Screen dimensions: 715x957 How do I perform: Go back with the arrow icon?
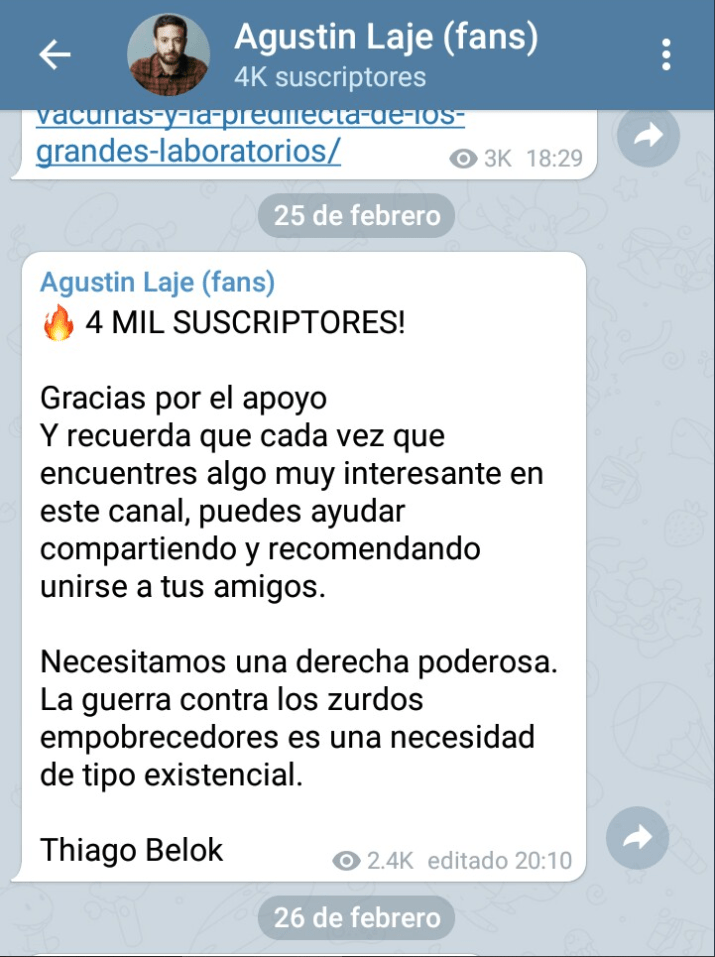(x=55, y=55)
